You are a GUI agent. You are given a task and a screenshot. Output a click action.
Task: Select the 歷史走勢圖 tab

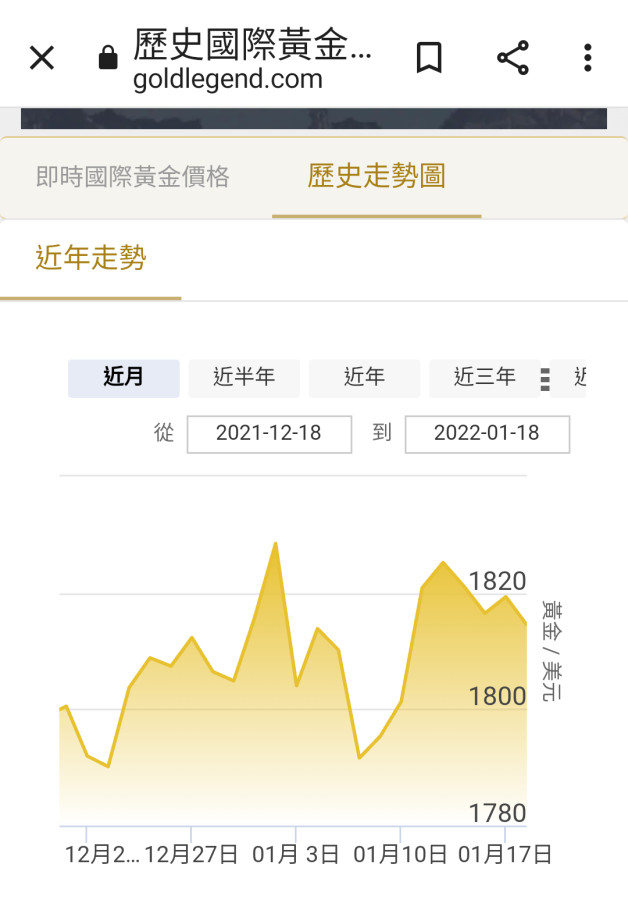(376, 177)
